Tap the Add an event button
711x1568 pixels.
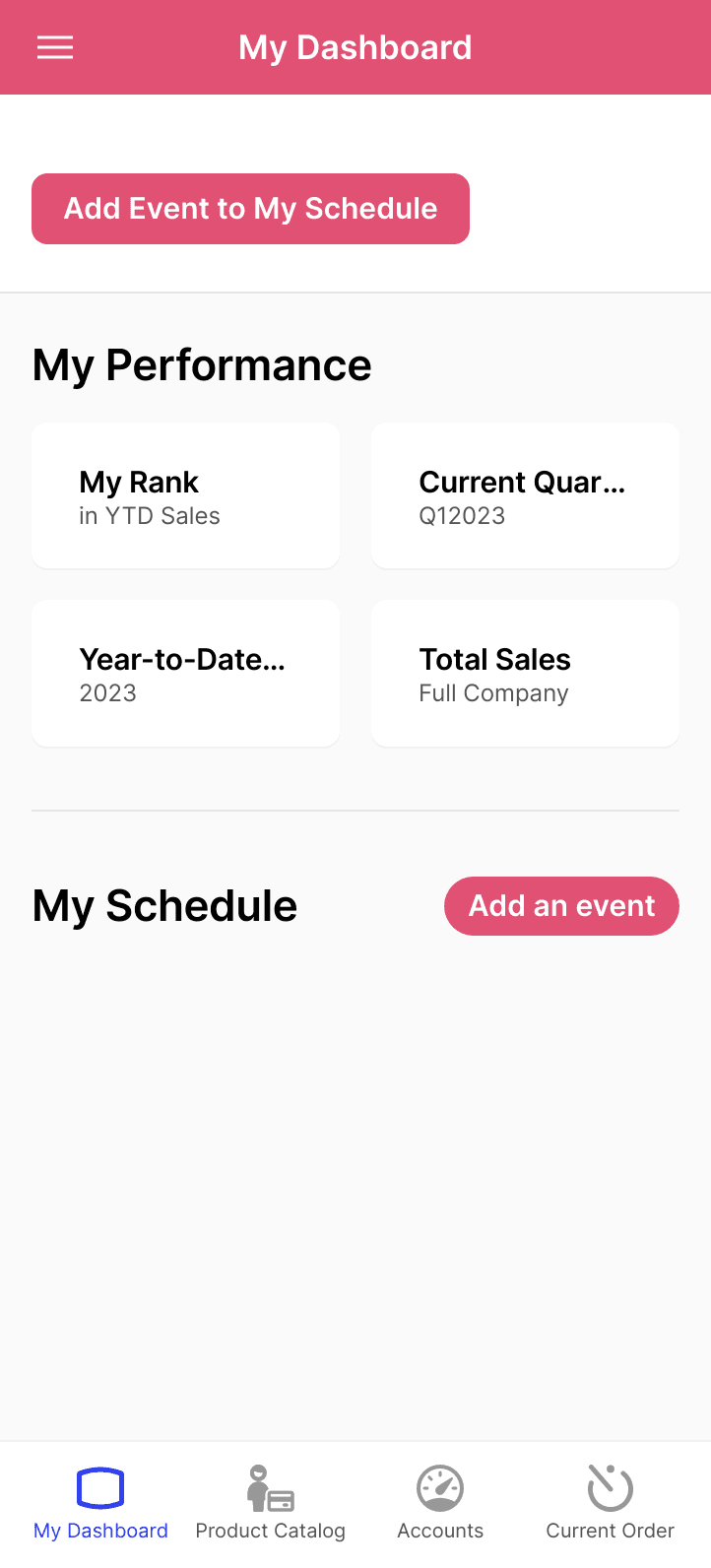click(x=561, y=906)
